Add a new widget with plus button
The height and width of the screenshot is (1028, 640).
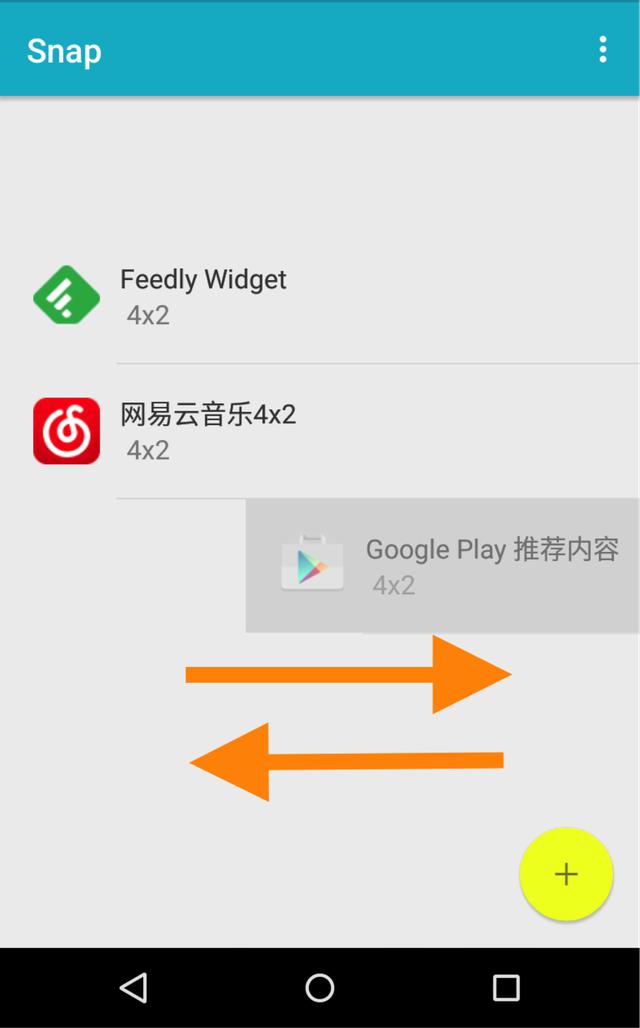(565, 874)
